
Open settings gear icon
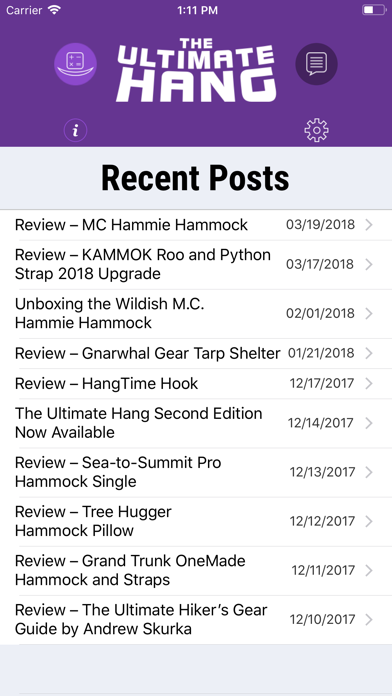(x=317, y=130)
